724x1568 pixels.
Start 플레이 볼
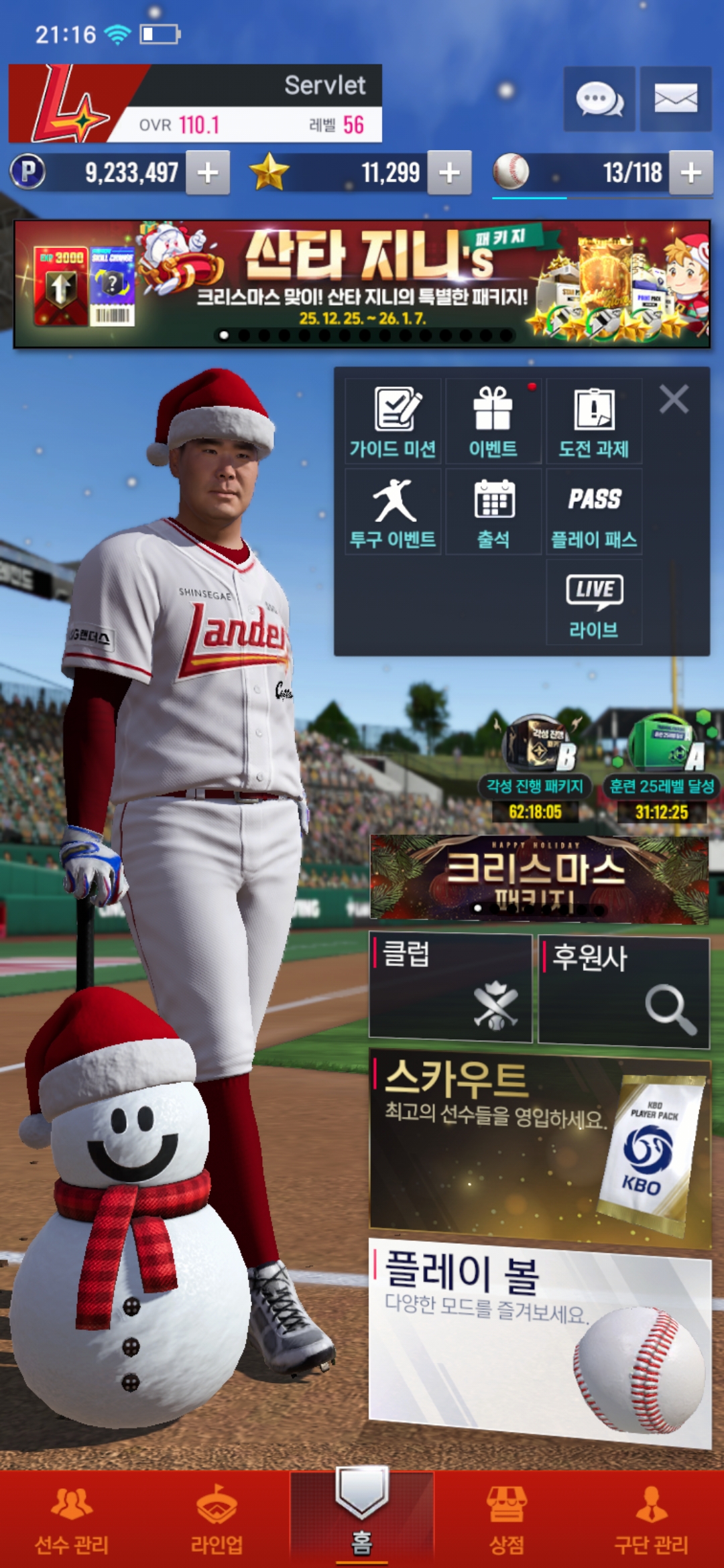[540, 1340]
